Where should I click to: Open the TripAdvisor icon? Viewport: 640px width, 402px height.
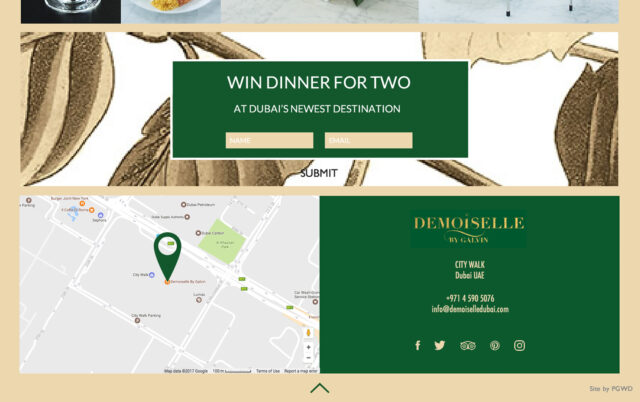point(467,345)
